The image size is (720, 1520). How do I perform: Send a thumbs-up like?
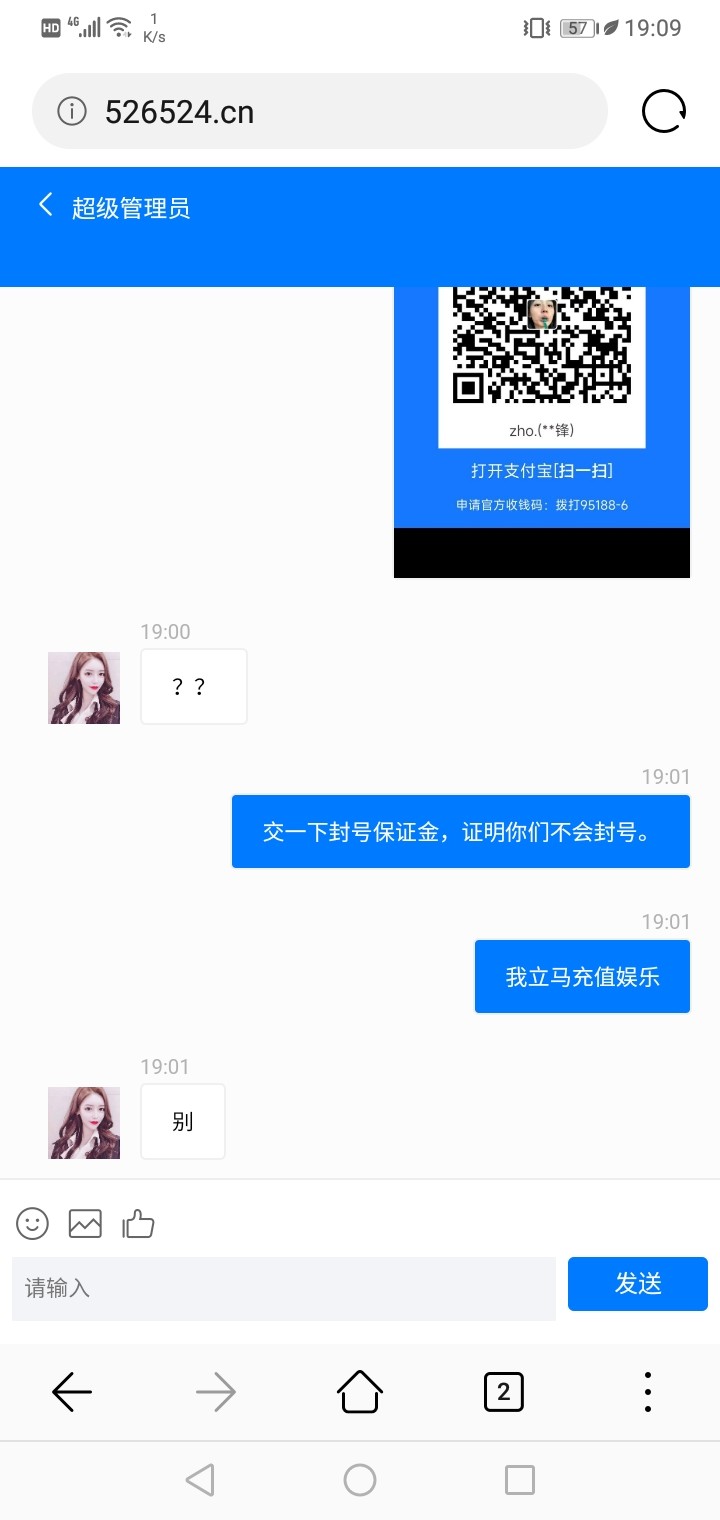(x=138, y=1223)
